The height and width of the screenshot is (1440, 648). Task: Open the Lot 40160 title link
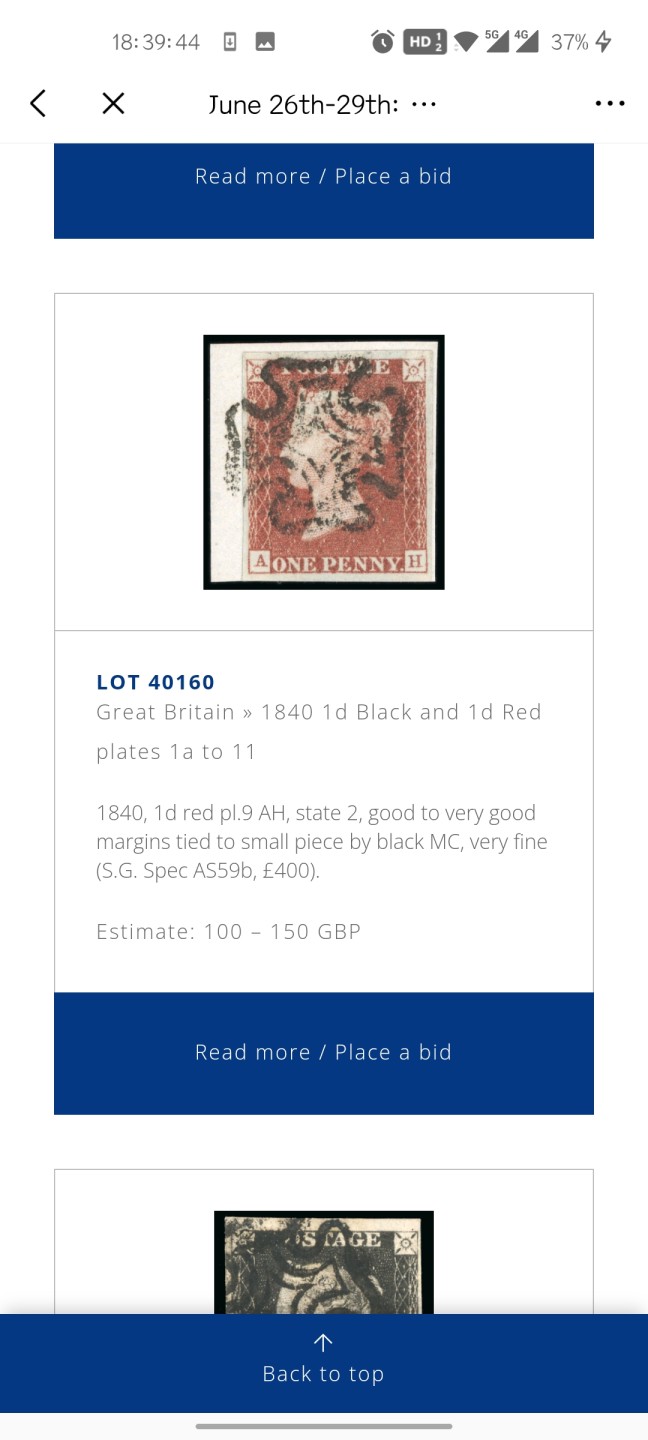156,682
